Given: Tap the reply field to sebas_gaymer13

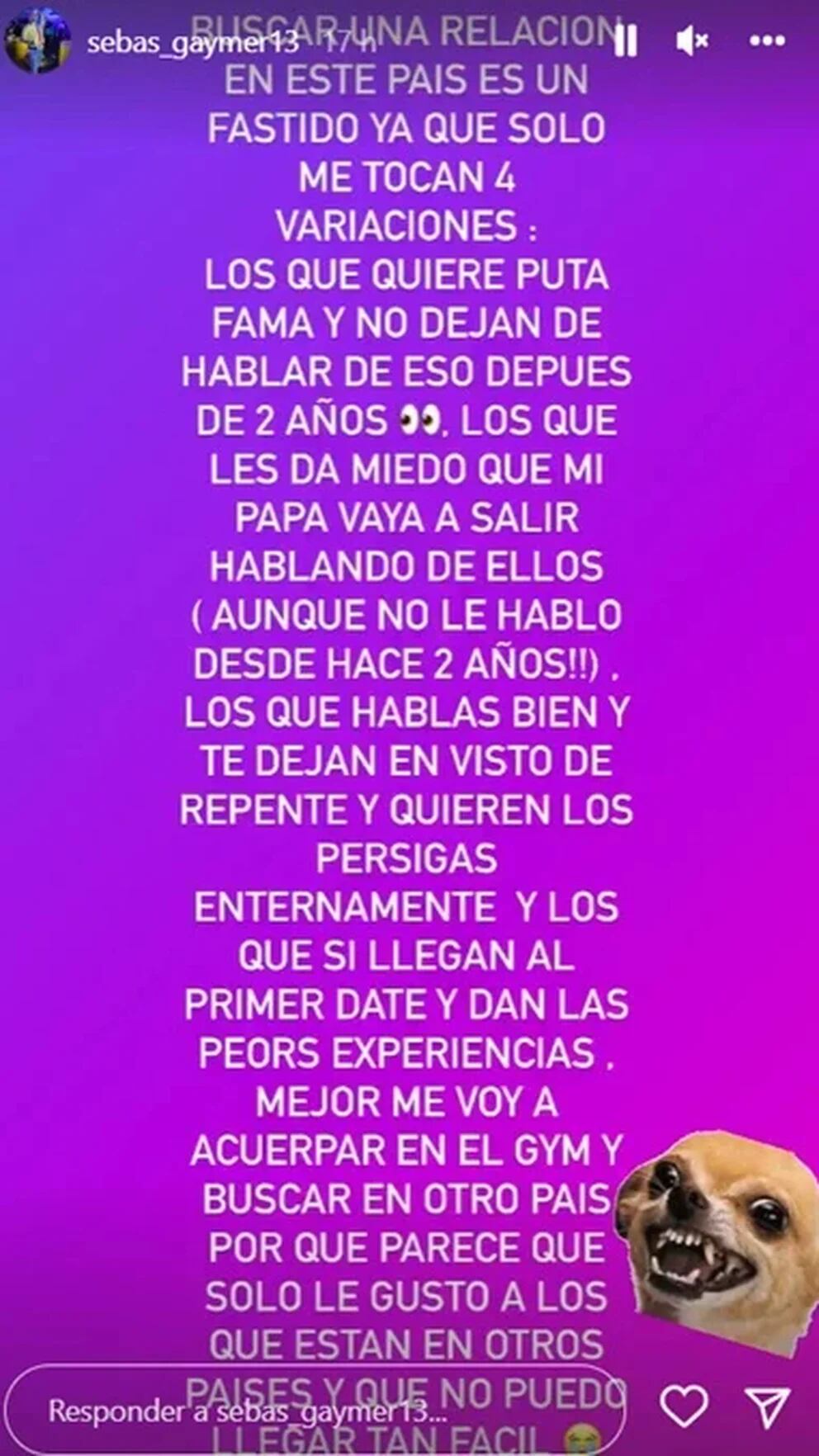Looking at the screenshot, I should point(314,1411).
